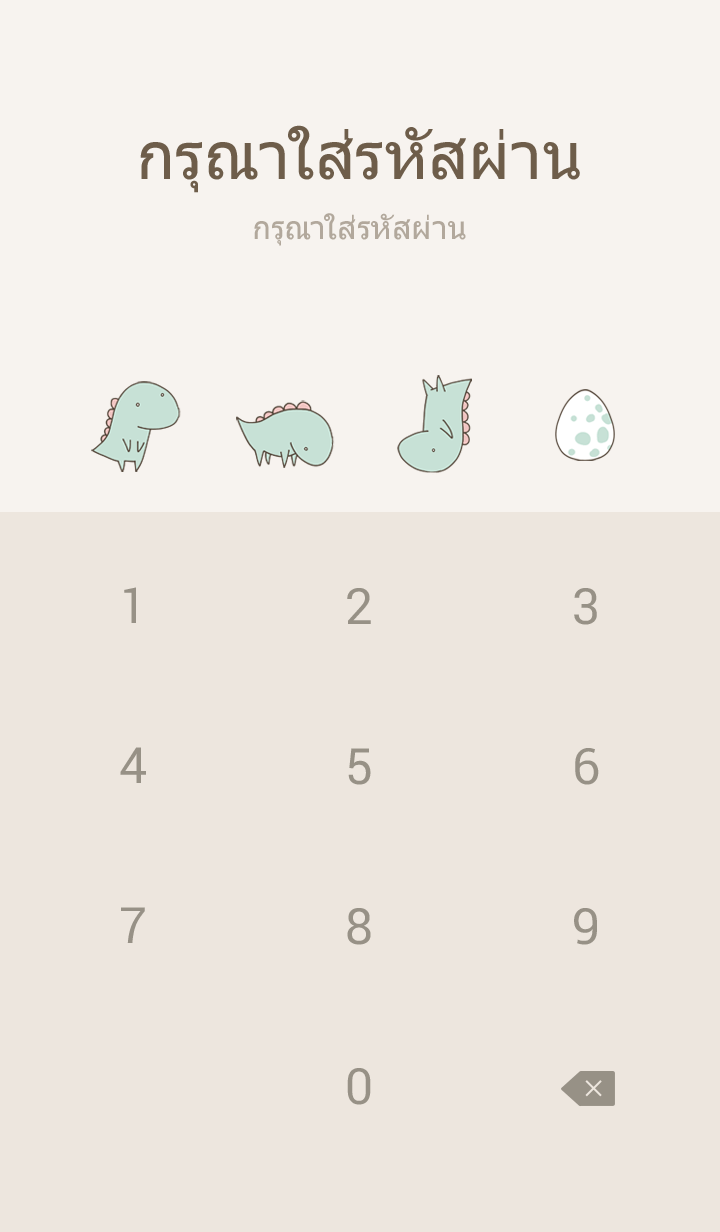Enter digit 1 on the passcode keypad

click(132, 607)
